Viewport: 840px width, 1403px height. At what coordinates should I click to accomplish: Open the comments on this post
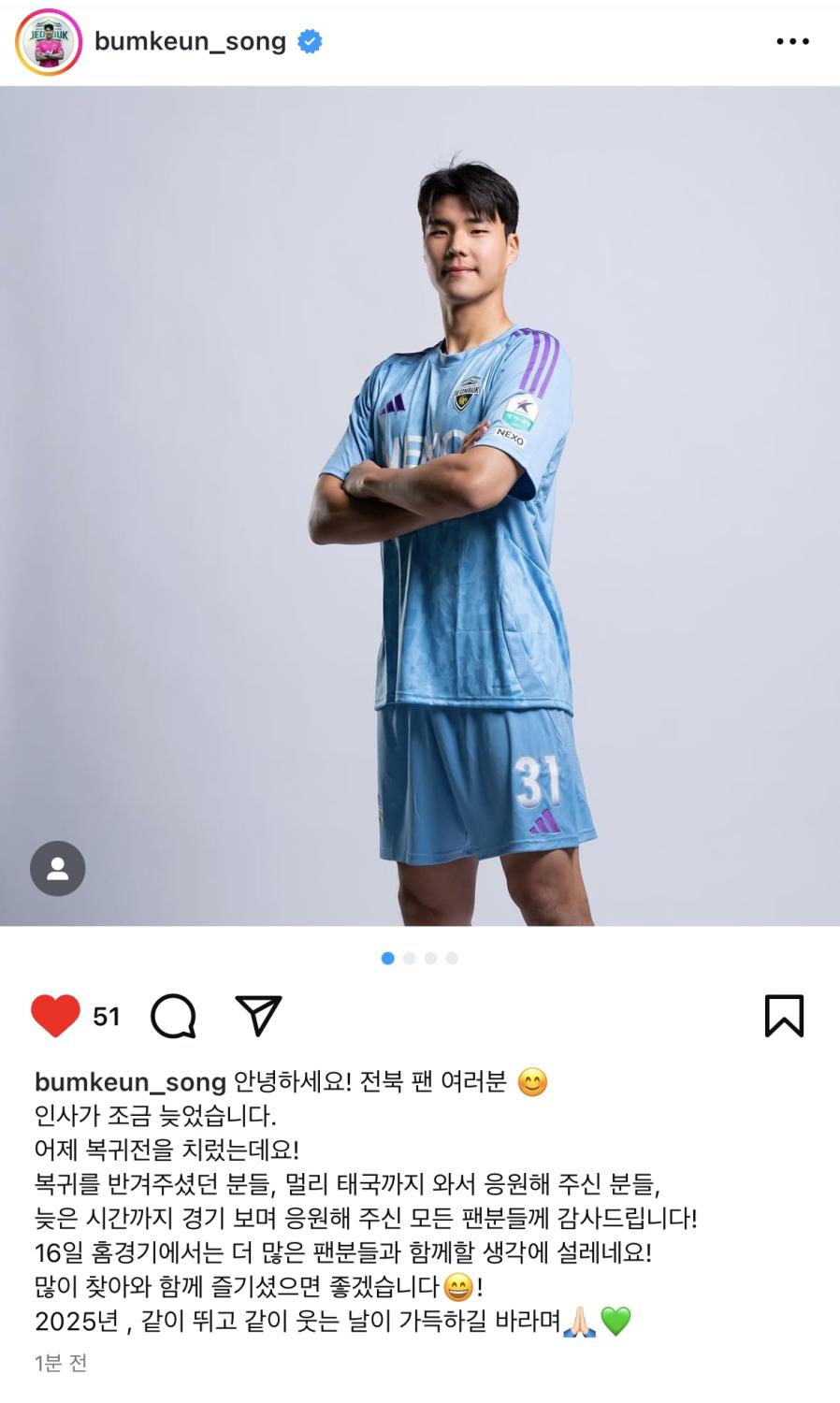tap(173, 1016)
